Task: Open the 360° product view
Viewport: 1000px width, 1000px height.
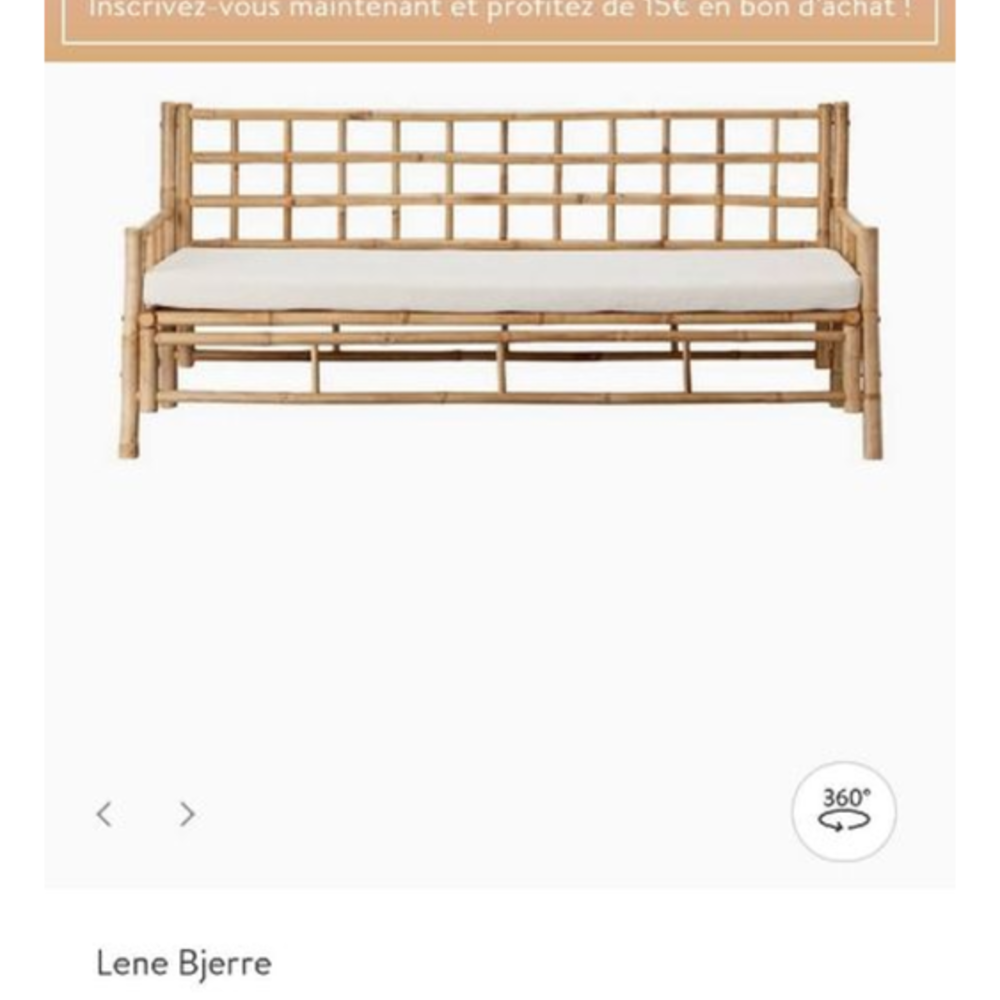Action: (844, 811)
